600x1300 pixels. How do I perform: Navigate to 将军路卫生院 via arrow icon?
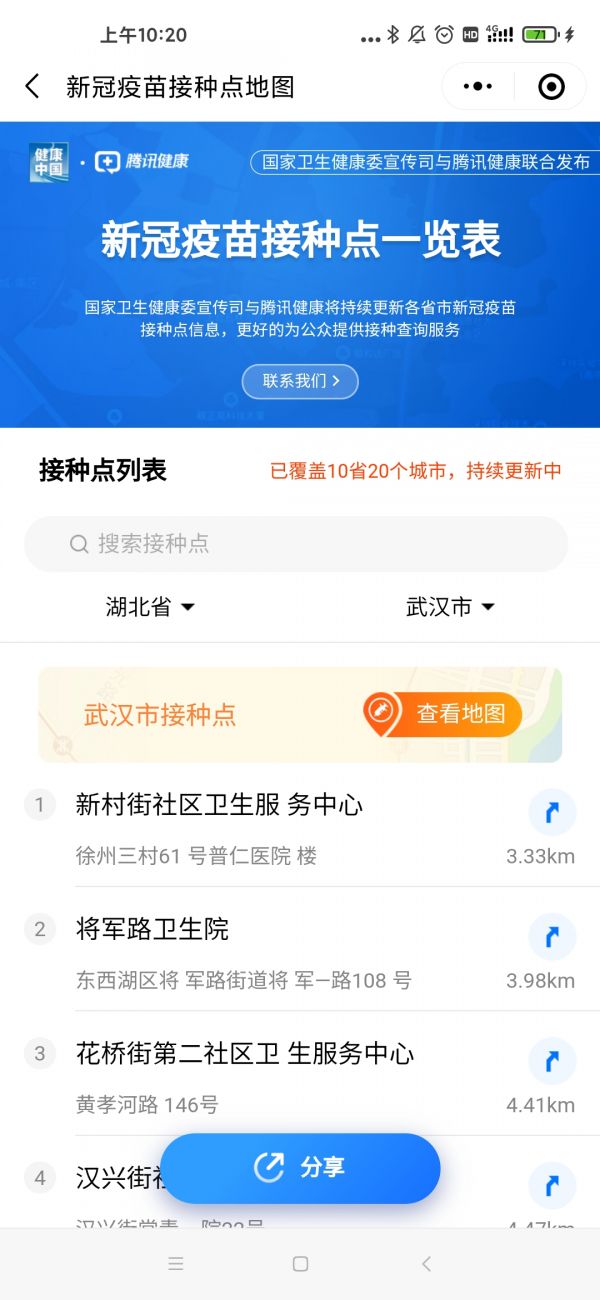click(552, 937)
